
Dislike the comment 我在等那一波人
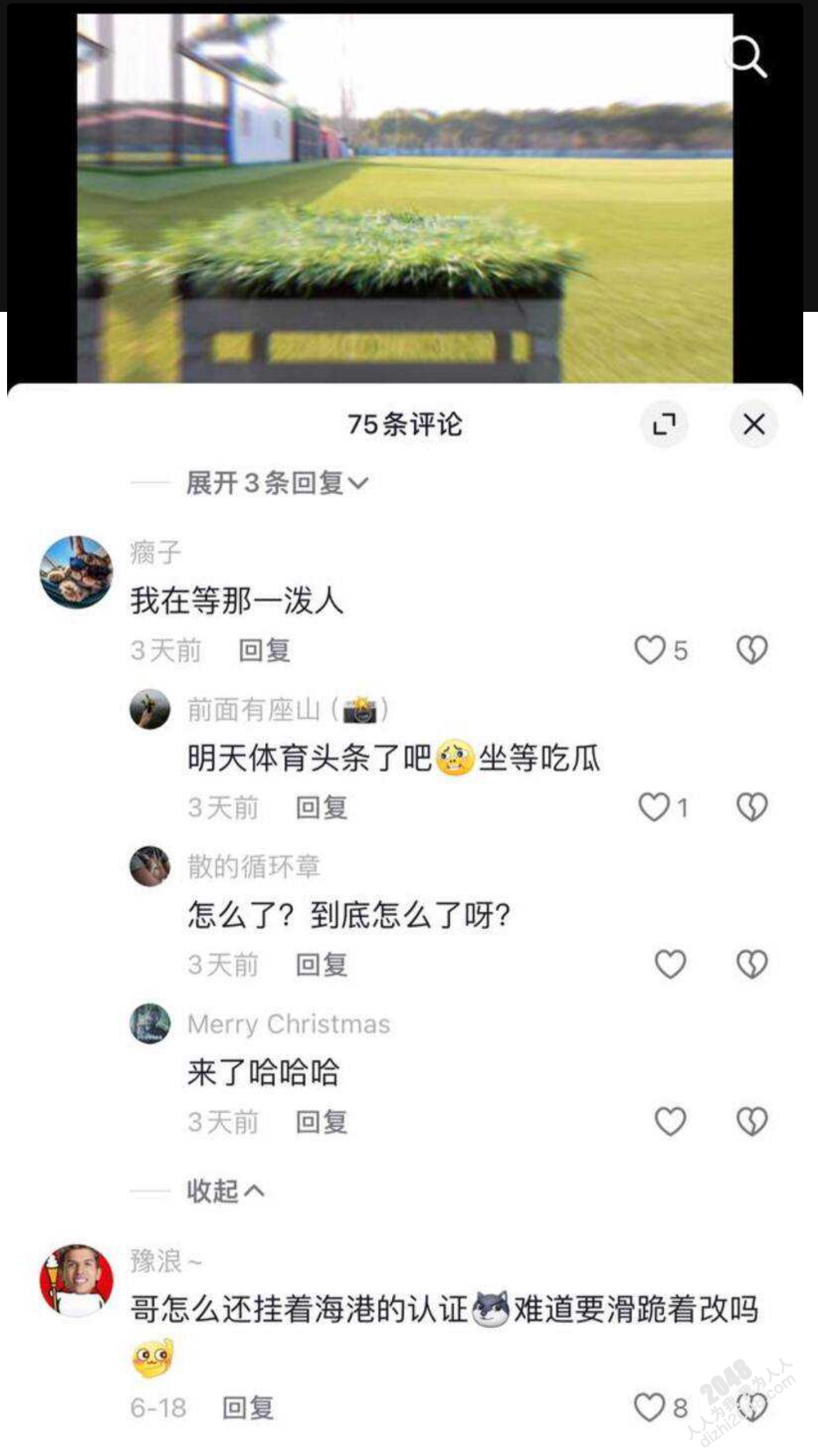[752, 650]
